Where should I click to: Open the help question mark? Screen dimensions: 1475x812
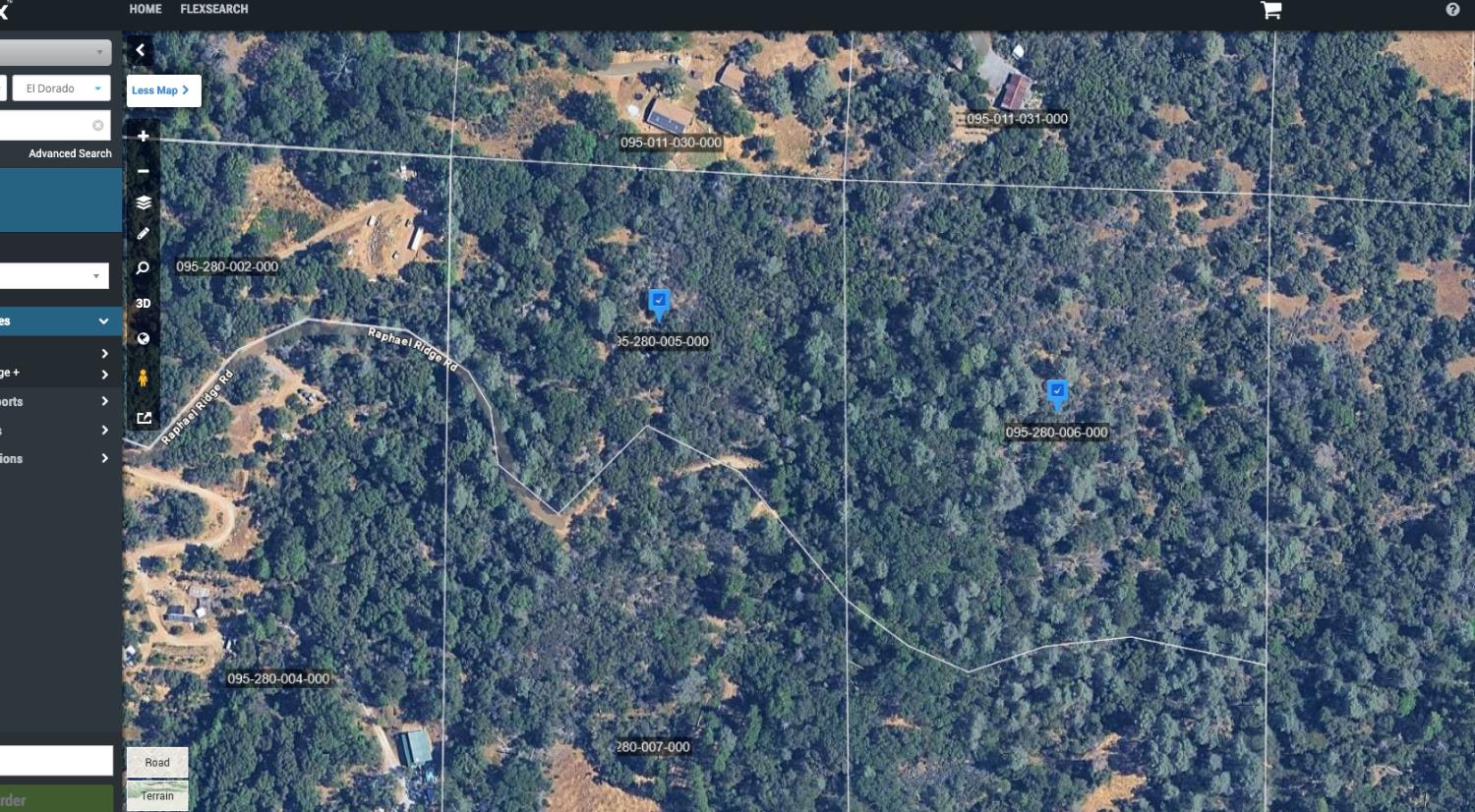click(1452, 10)
